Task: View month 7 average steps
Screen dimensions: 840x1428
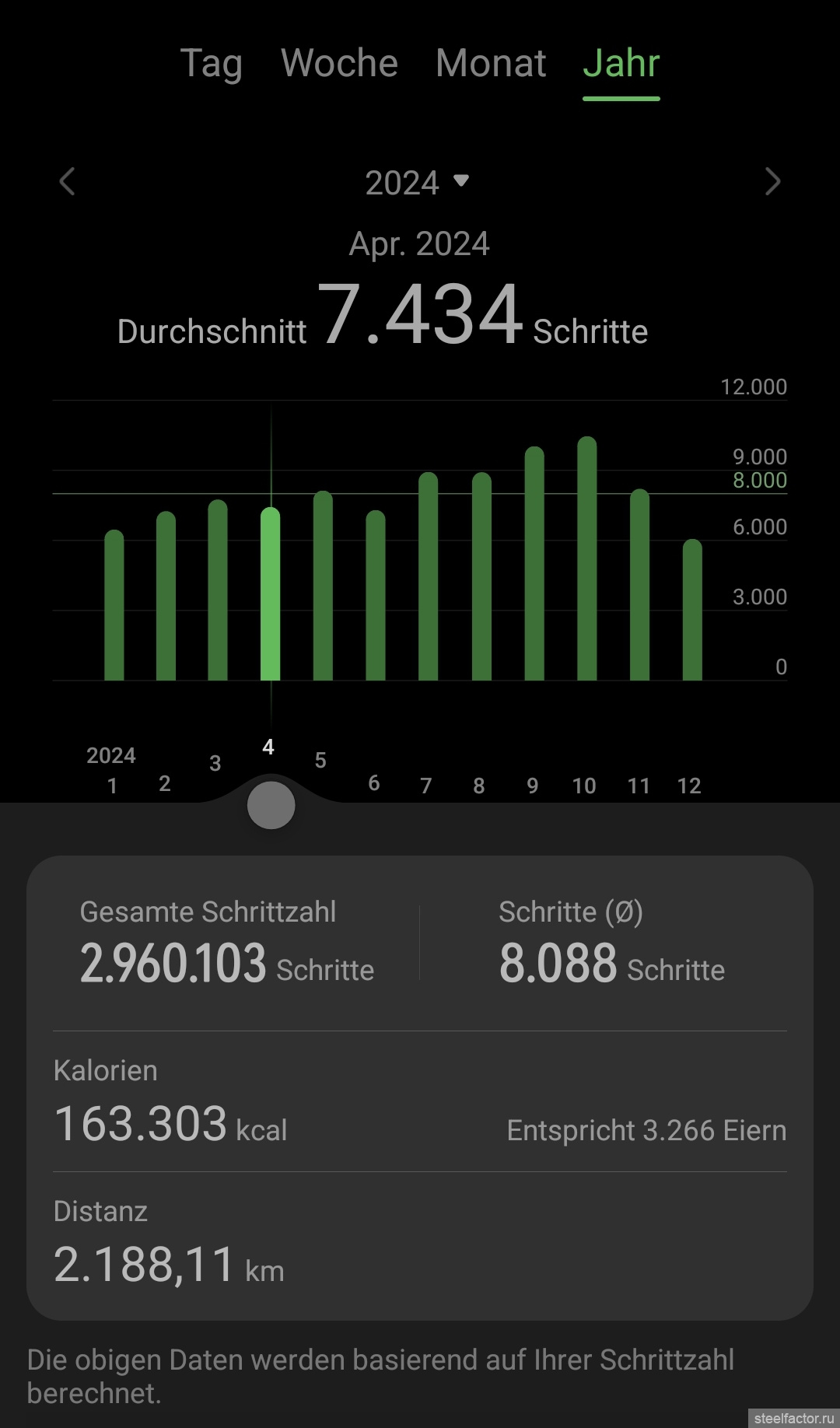Action: pyautogui.click(x=429, y=578)
